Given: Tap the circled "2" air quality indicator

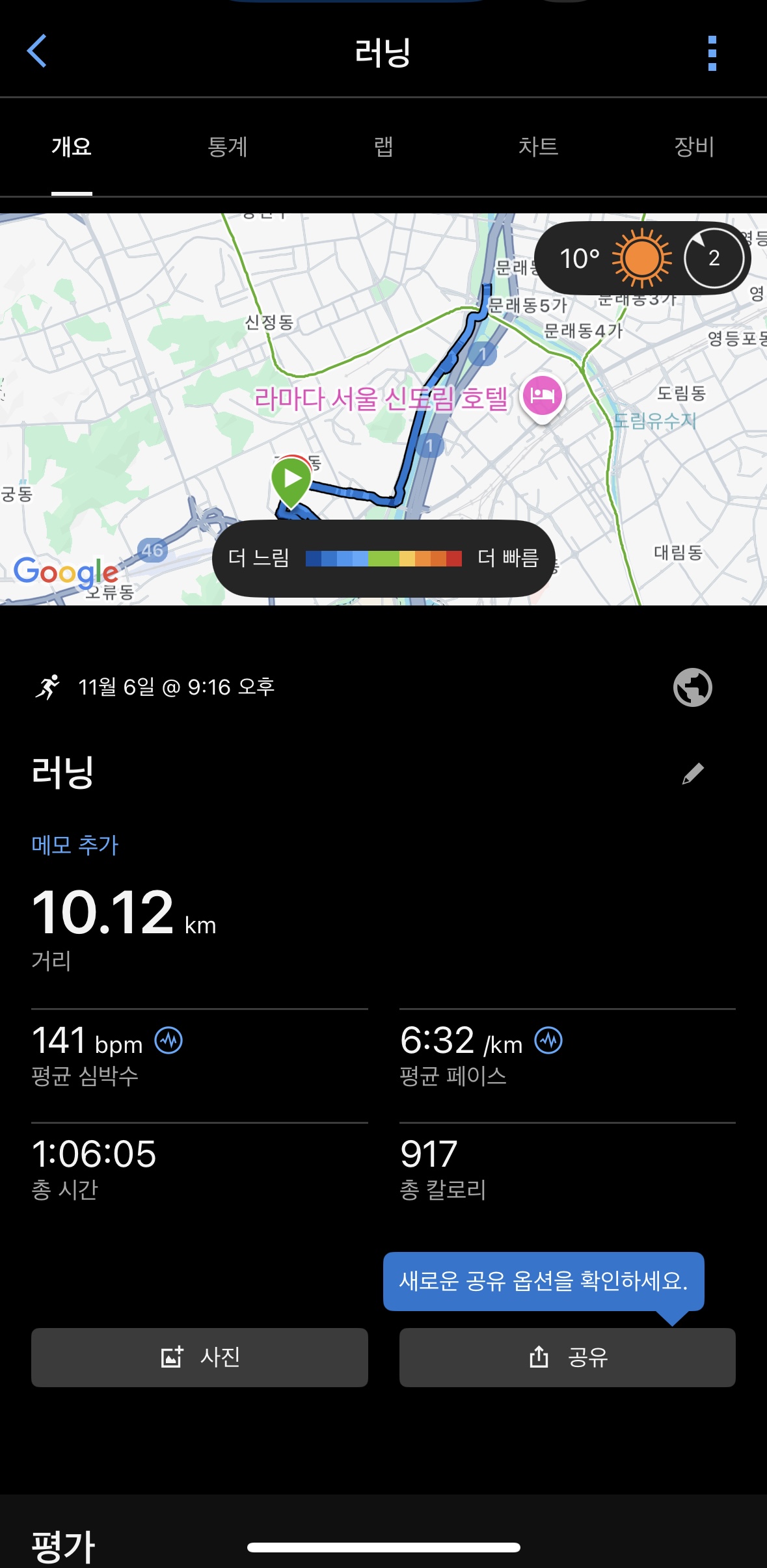Looking at the screenshot, I should tap(714, 258).
